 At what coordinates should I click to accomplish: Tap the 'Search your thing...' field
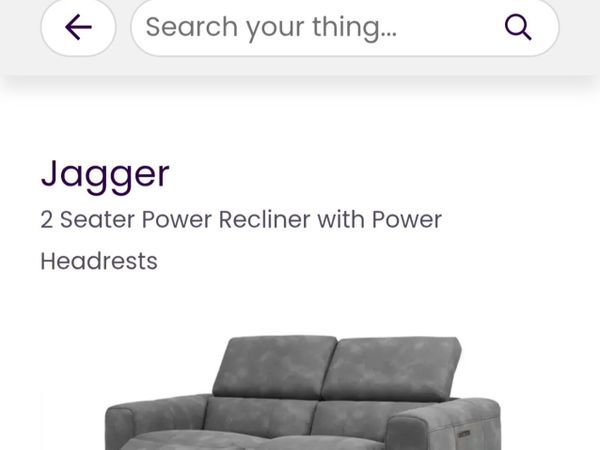coord(310,27)
